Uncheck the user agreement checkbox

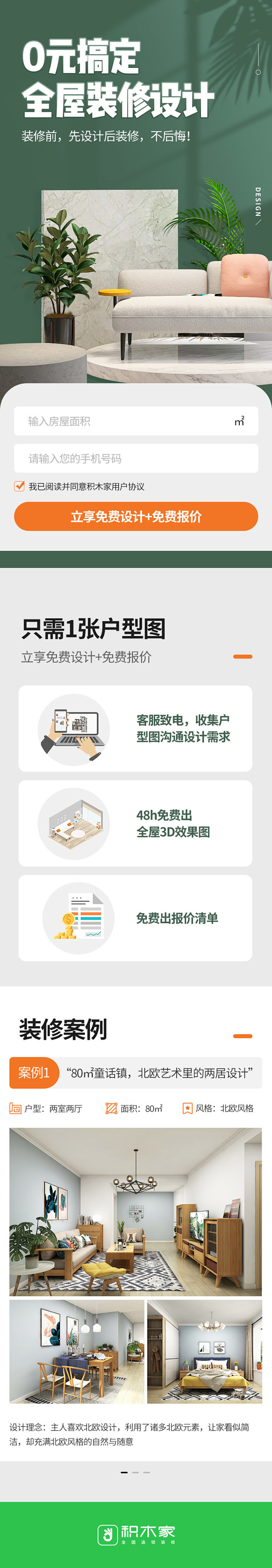[x=19, y=486]
